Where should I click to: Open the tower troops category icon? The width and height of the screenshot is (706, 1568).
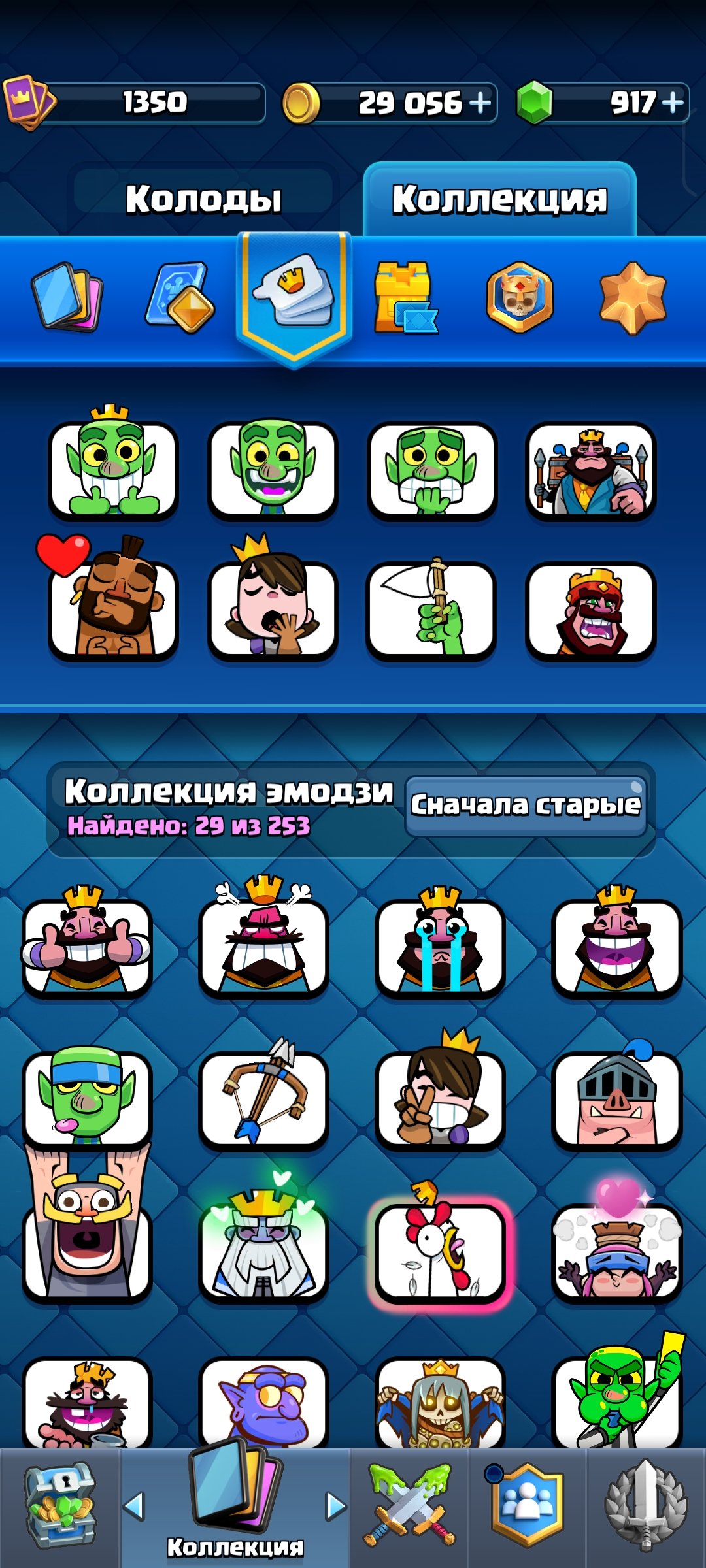180,297
